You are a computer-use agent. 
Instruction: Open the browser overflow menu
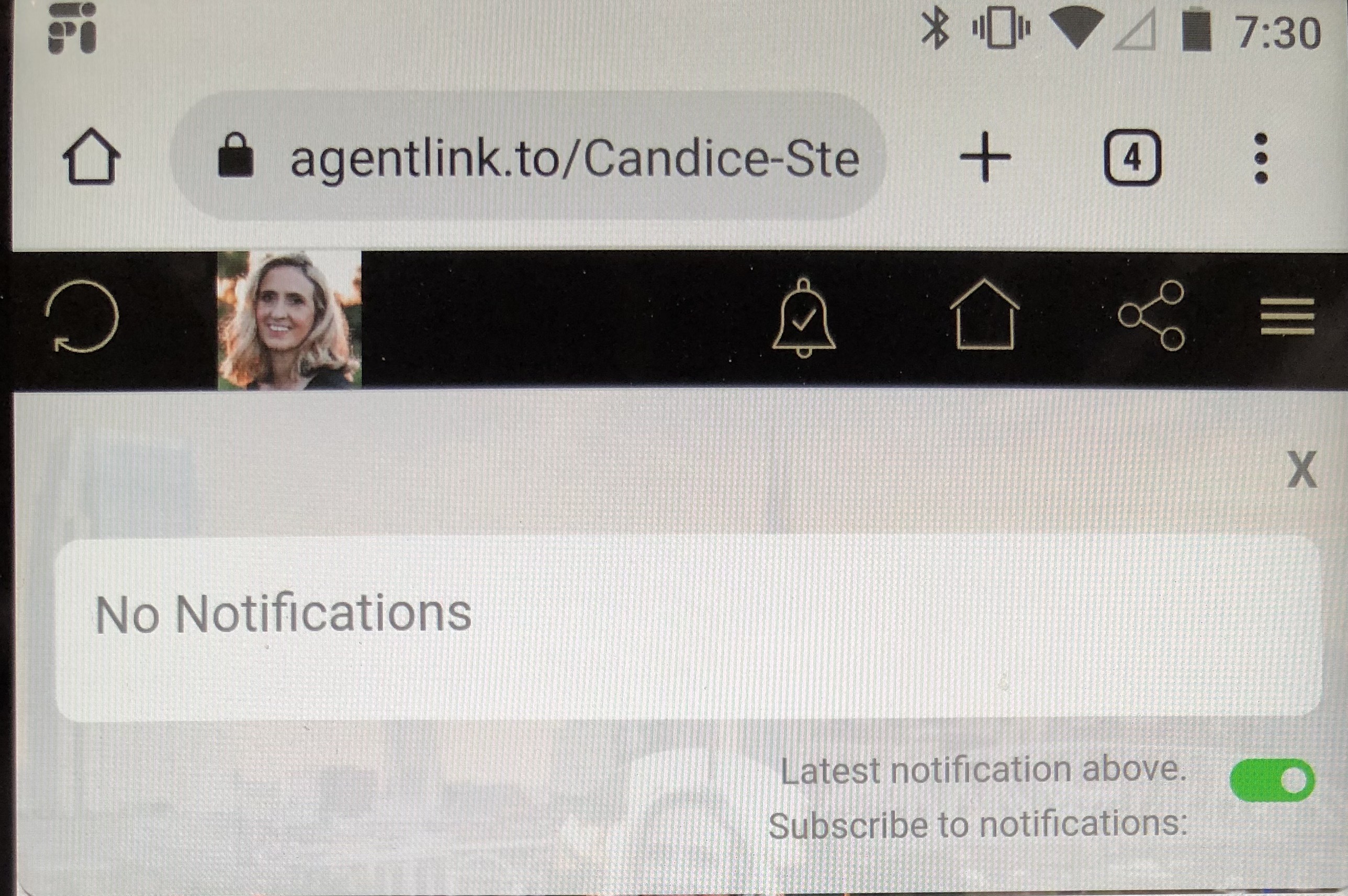(x=1261, y=158)
